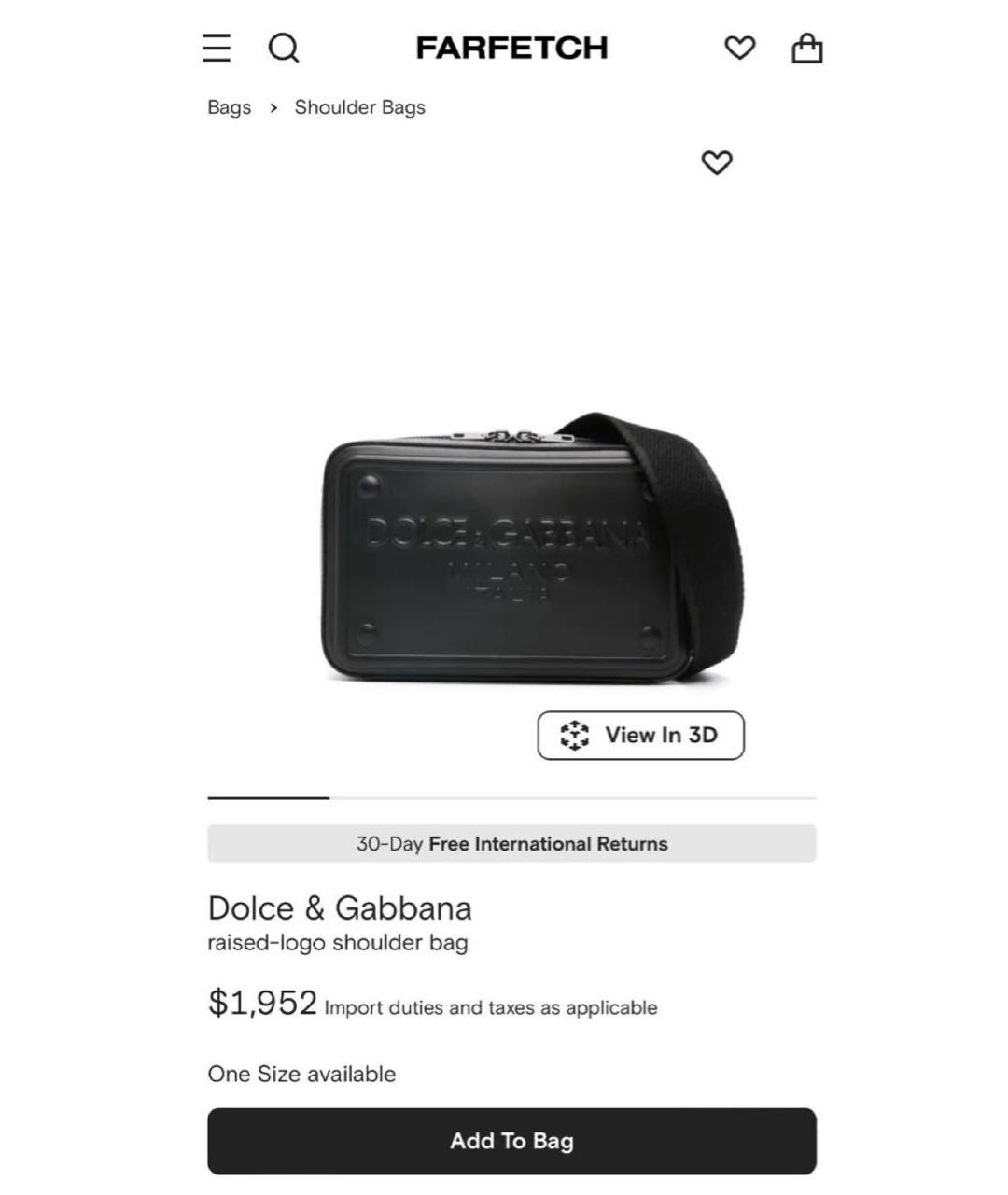Go to the Bags category
1008x1195 pixels.
pyautogui.click(x=229, y=107)
